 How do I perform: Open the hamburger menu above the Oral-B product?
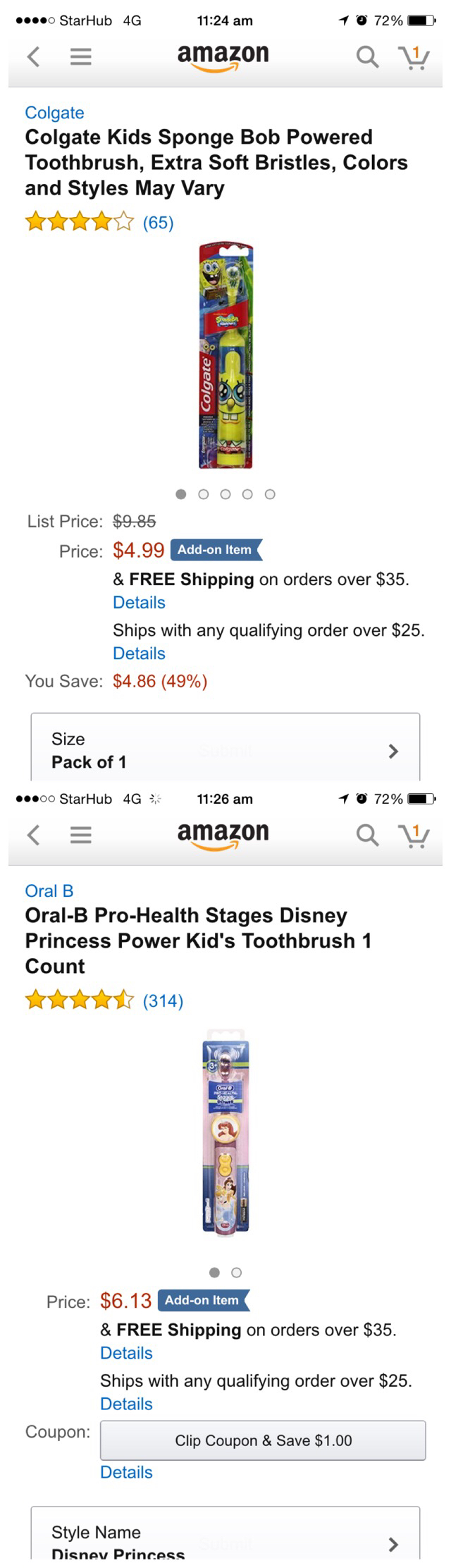coord(81,835)
